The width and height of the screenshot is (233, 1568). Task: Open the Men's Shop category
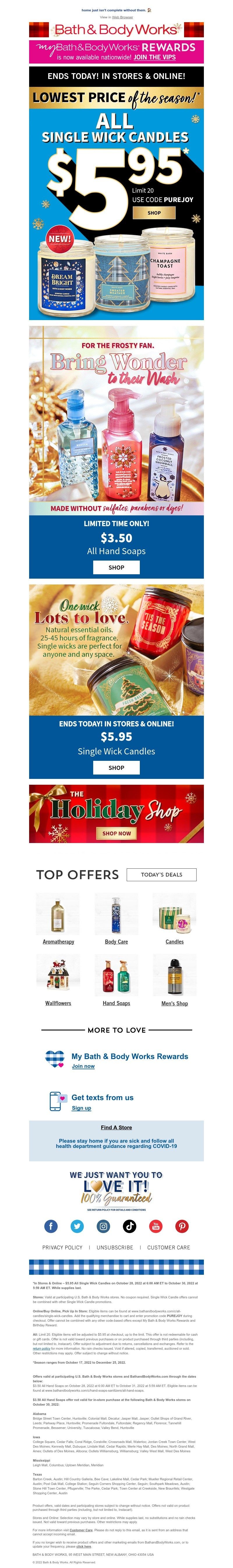pos(174,1002)
